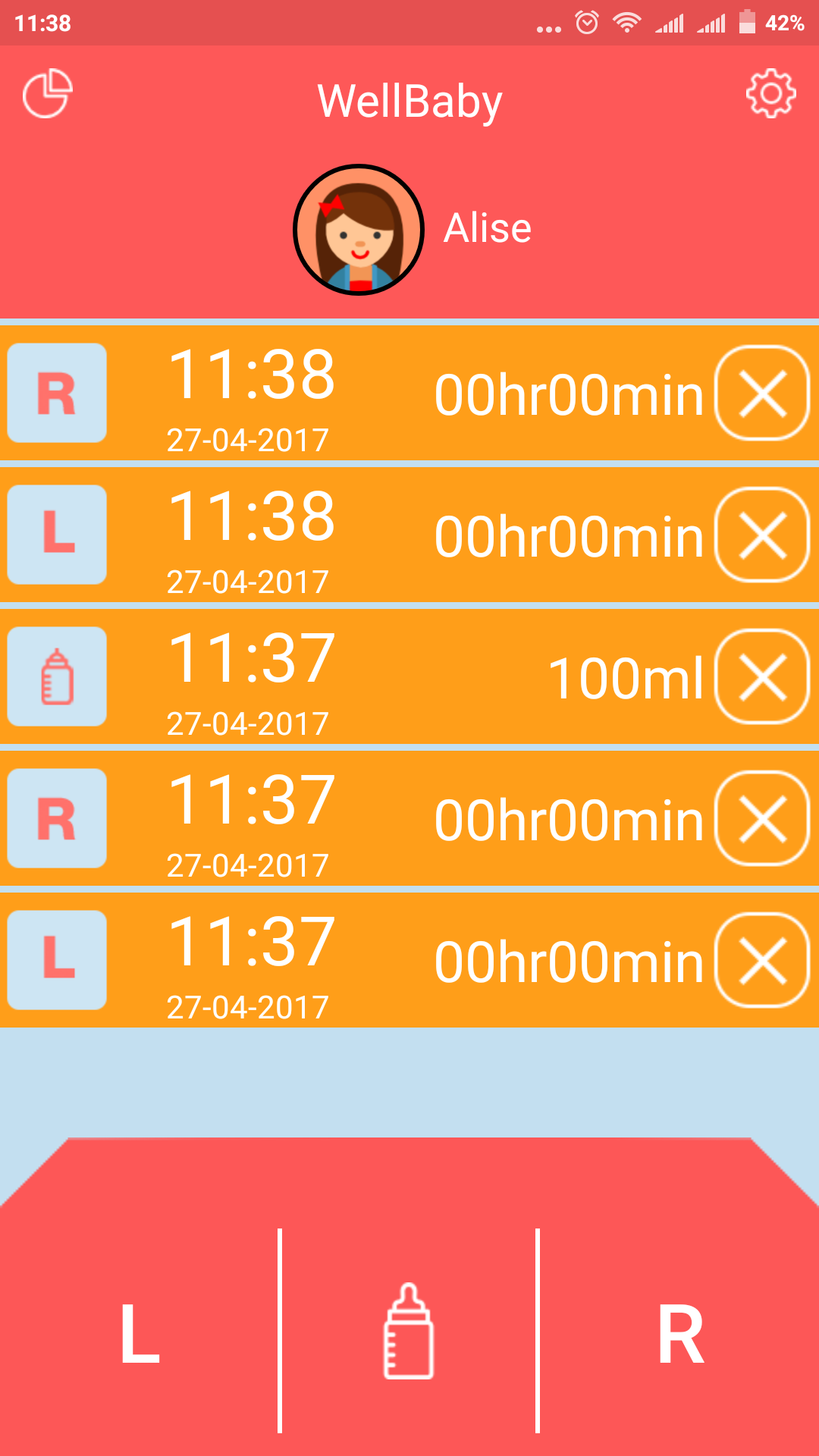
Task: Start right breast feeding with R button
Action: click(680, 1332)
